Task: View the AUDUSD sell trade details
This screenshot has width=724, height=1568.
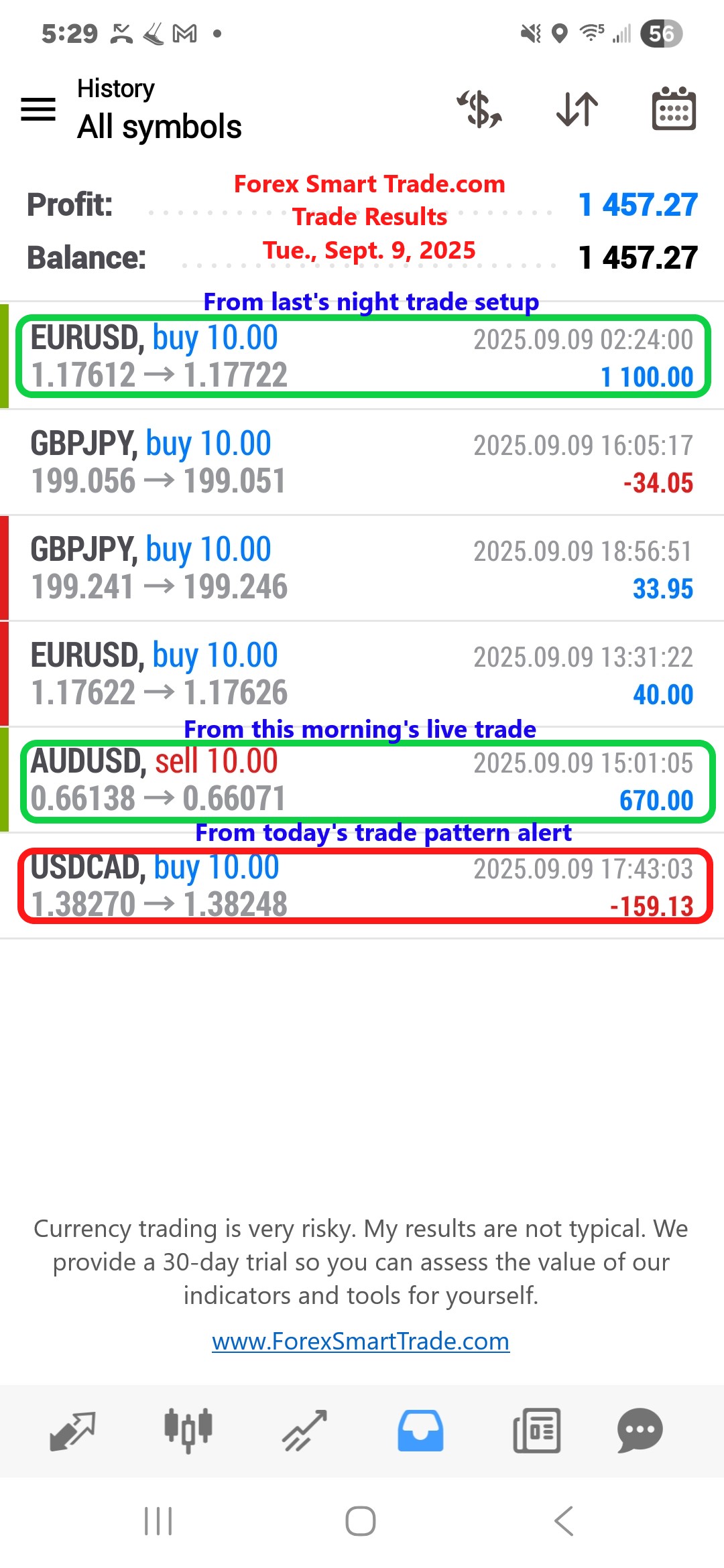Action: [362, 780]
